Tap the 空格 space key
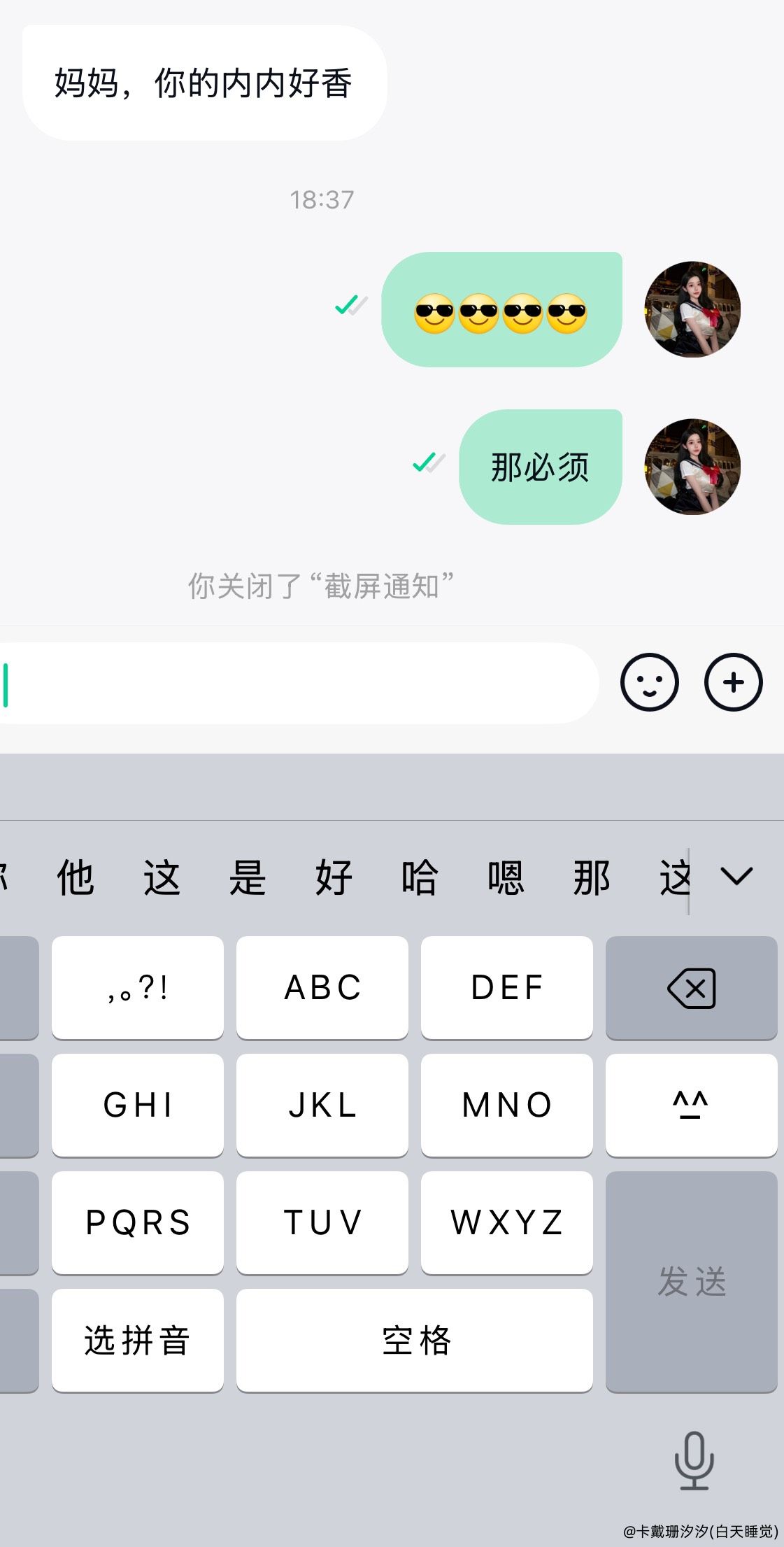The height and width of the screenshot is (1547, 784). tap(415, 1341)
